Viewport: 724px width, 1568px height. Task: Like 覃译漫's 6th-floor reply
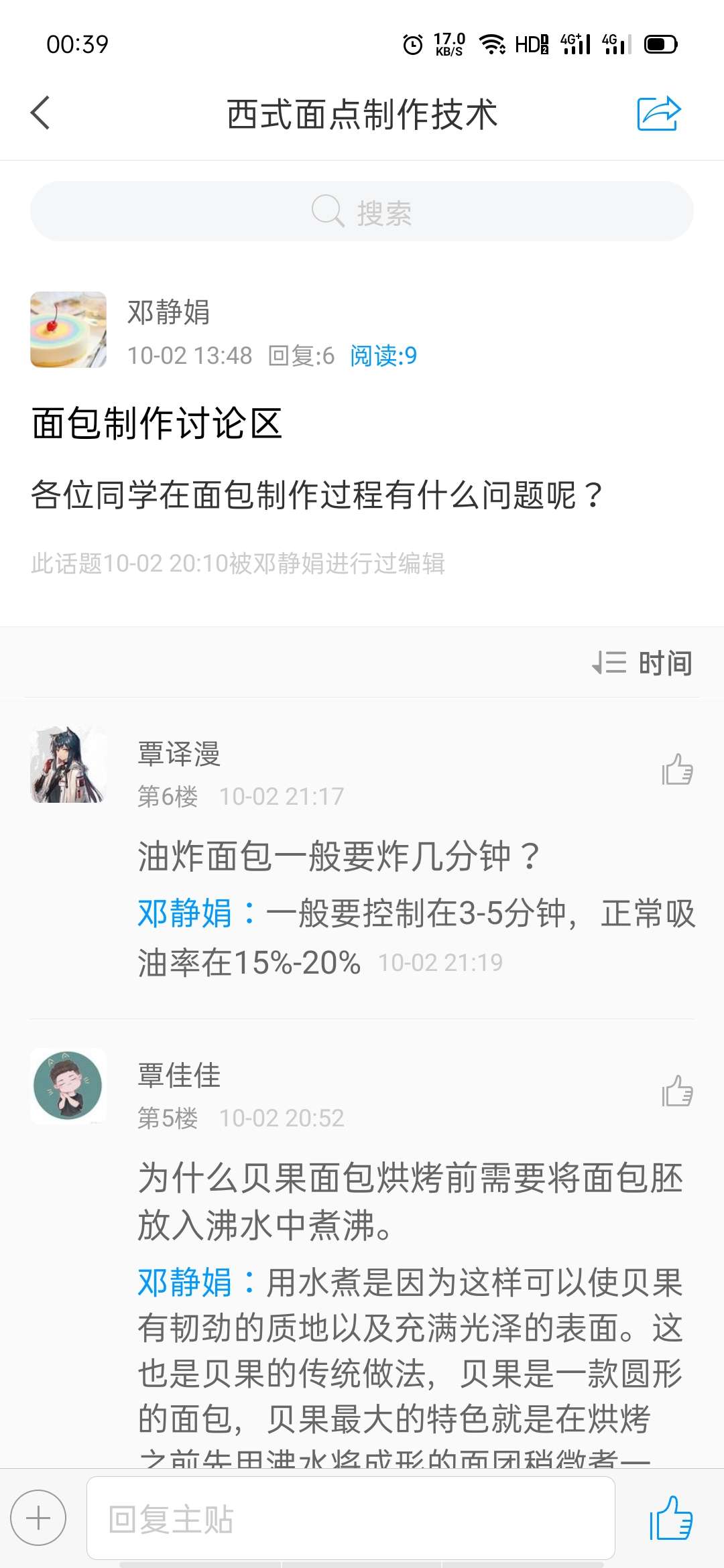[x=677, y=770]
